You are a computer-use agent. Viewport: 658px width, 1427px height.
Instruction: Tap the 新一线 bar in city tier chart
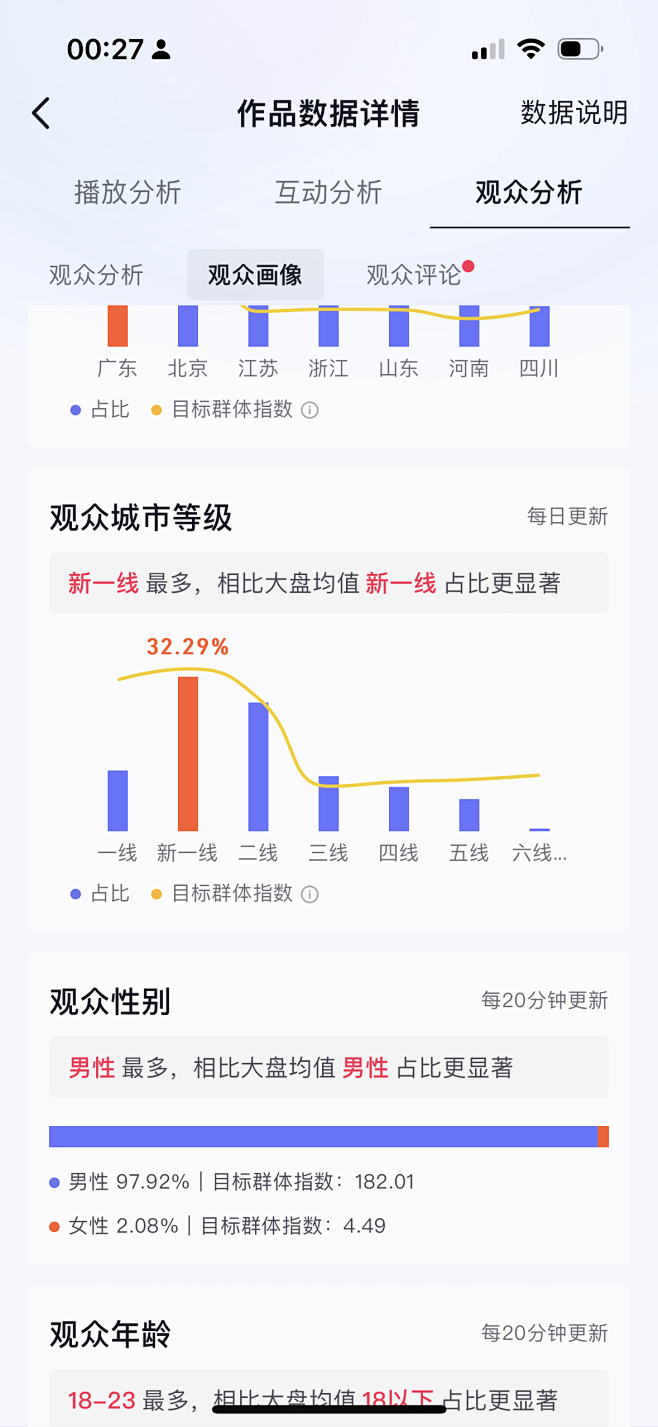tap(188, 754)
